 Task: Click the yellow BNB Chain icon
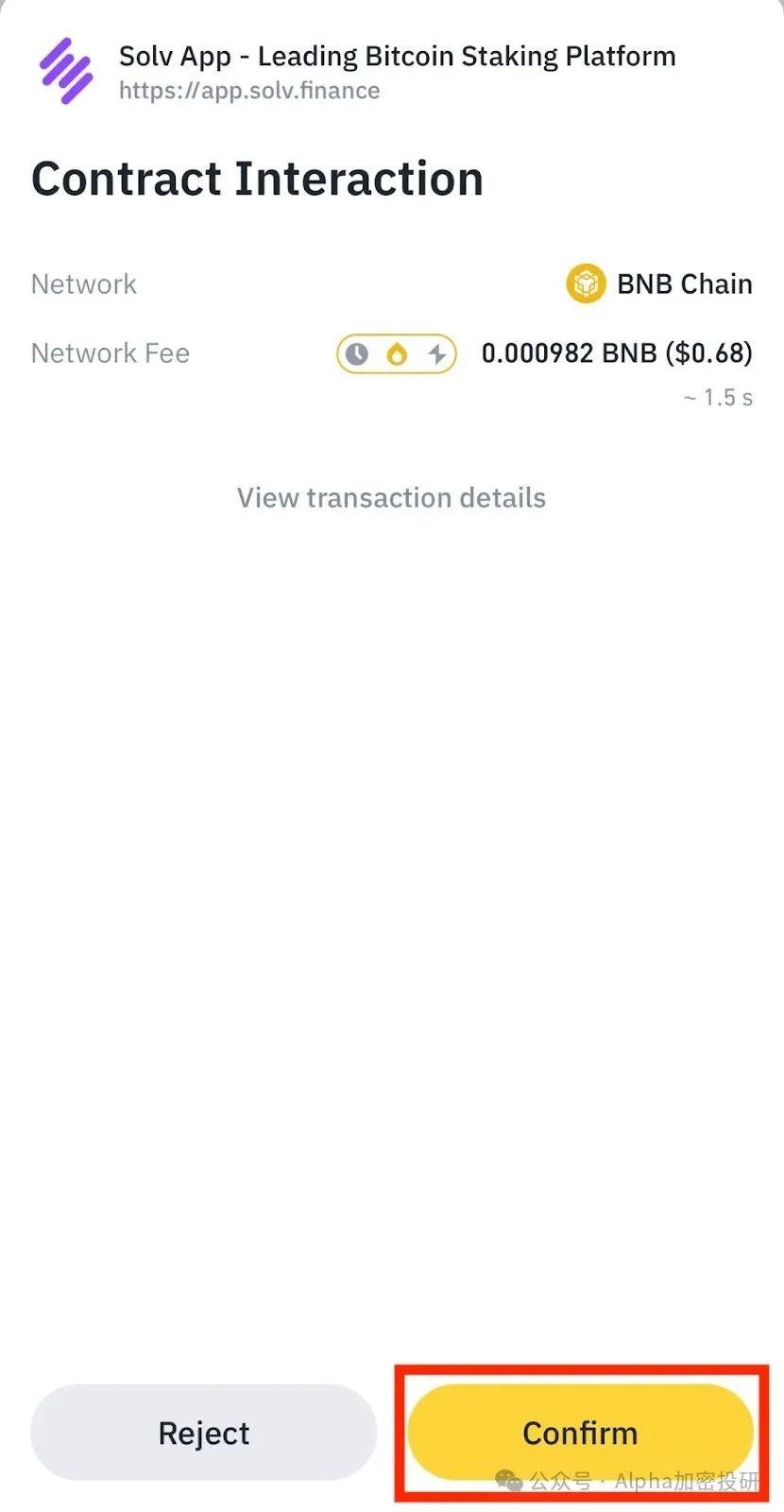586,283
